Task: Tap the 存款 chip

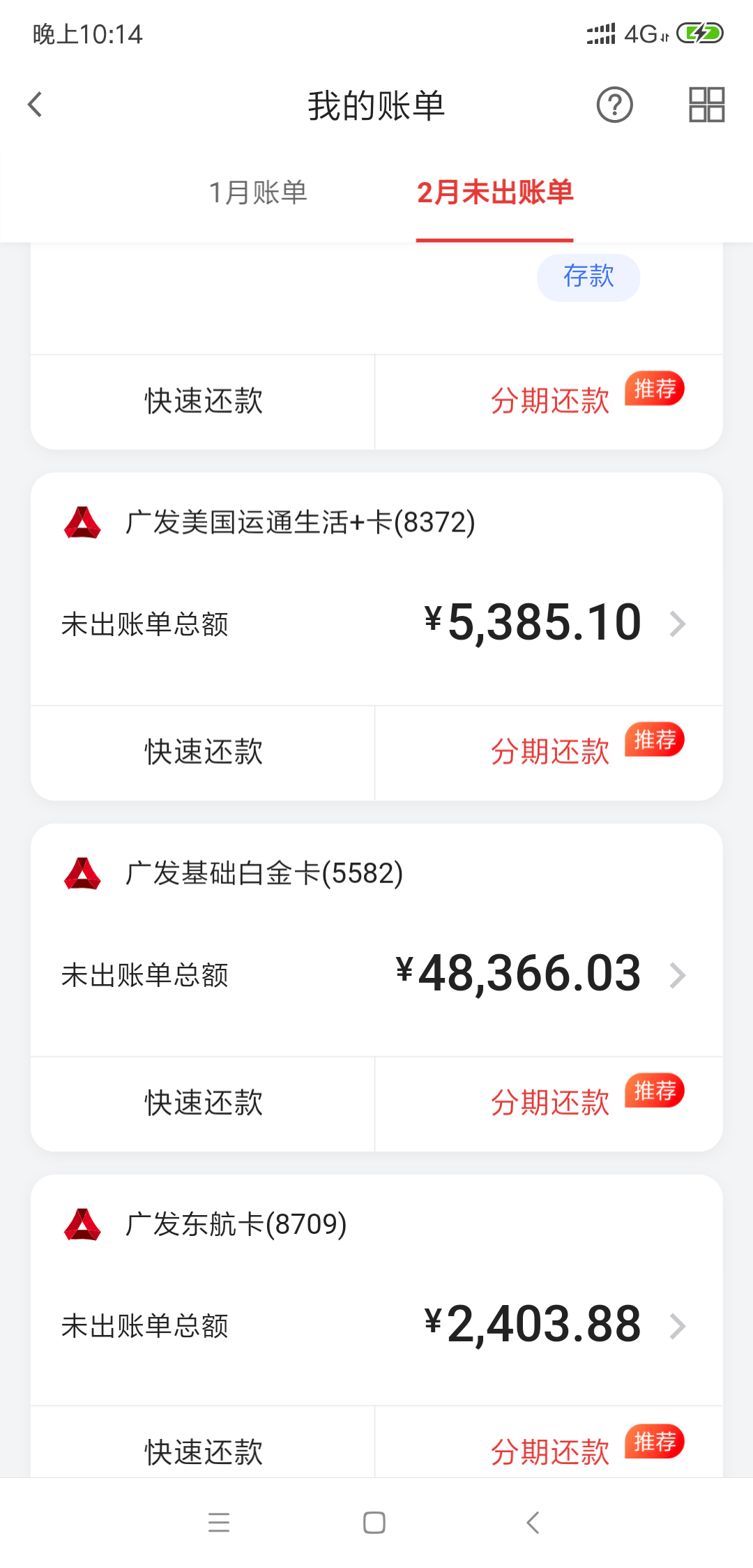Action: [588, 277]
